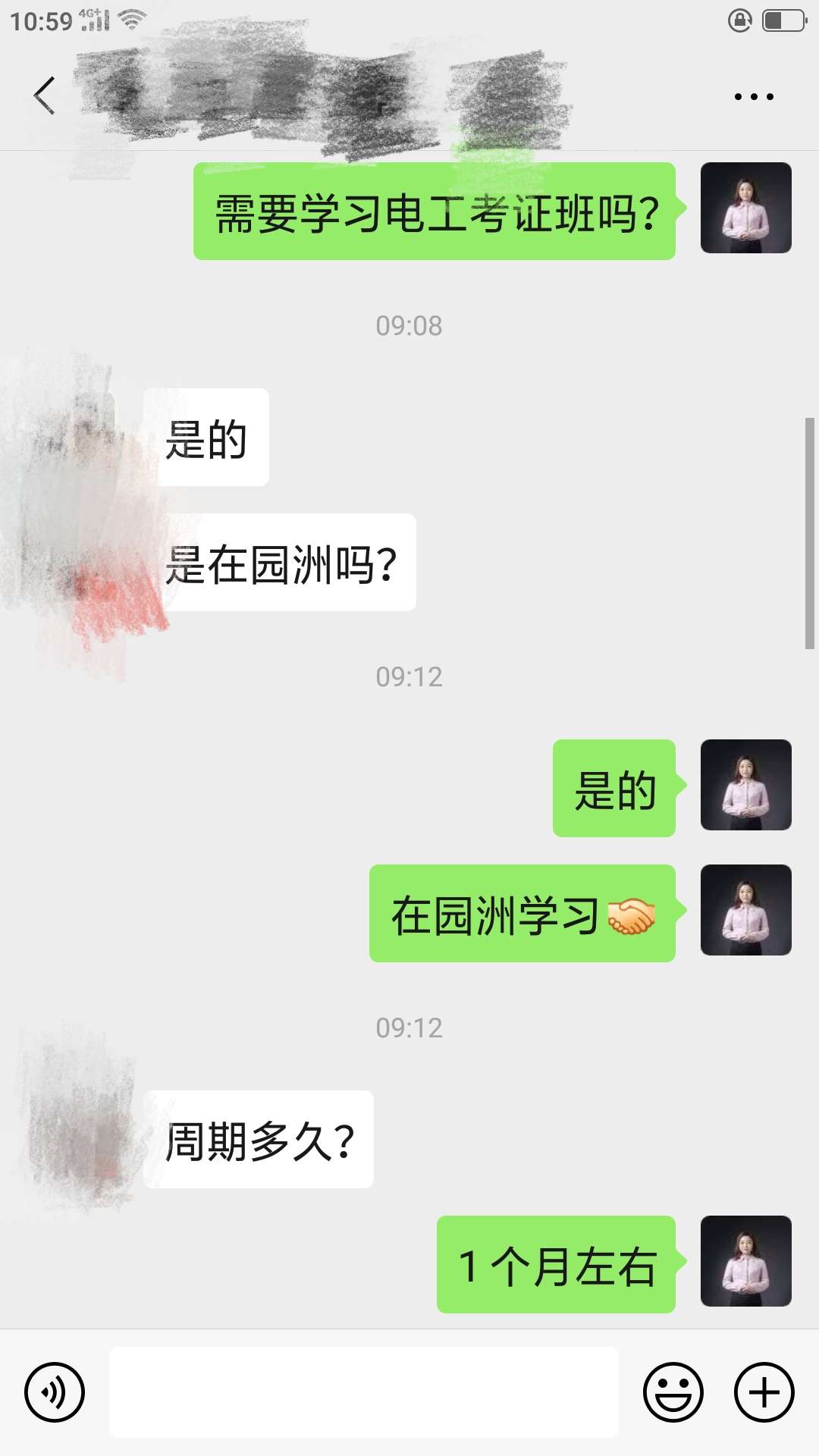Tap sender avatar beside 1个月左右
Screen dimensions: 819x1456
pyautogui.click(x=745, y=1261)
